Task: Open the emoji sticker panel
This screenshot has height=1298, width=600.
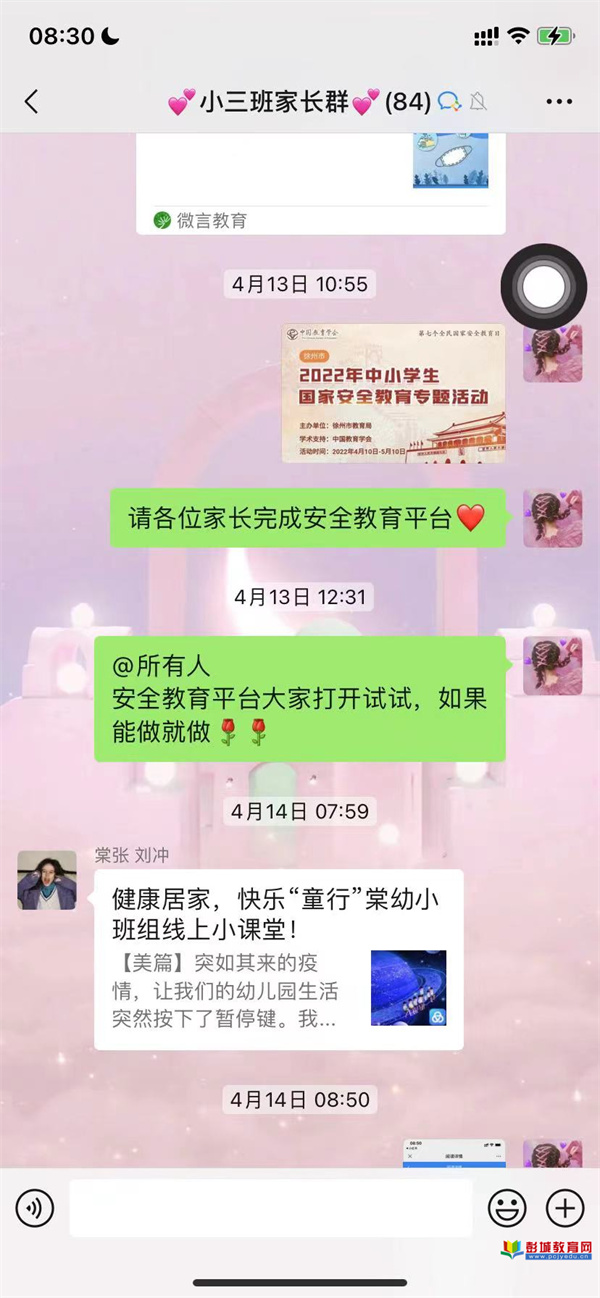Action: (x=507, y=1208)
